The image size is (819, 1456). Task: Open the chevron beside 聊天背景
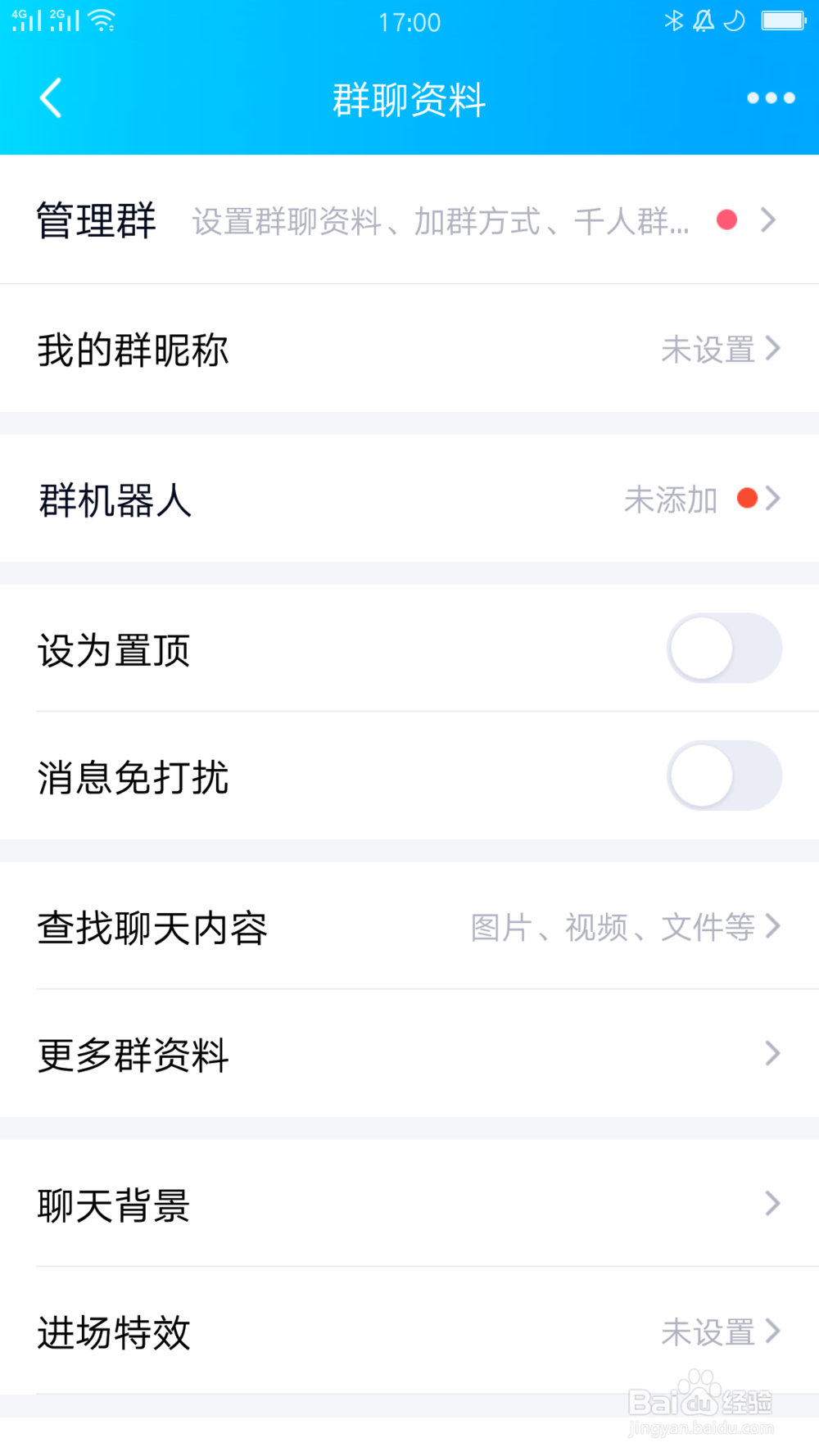click(x=770, y=1204)
